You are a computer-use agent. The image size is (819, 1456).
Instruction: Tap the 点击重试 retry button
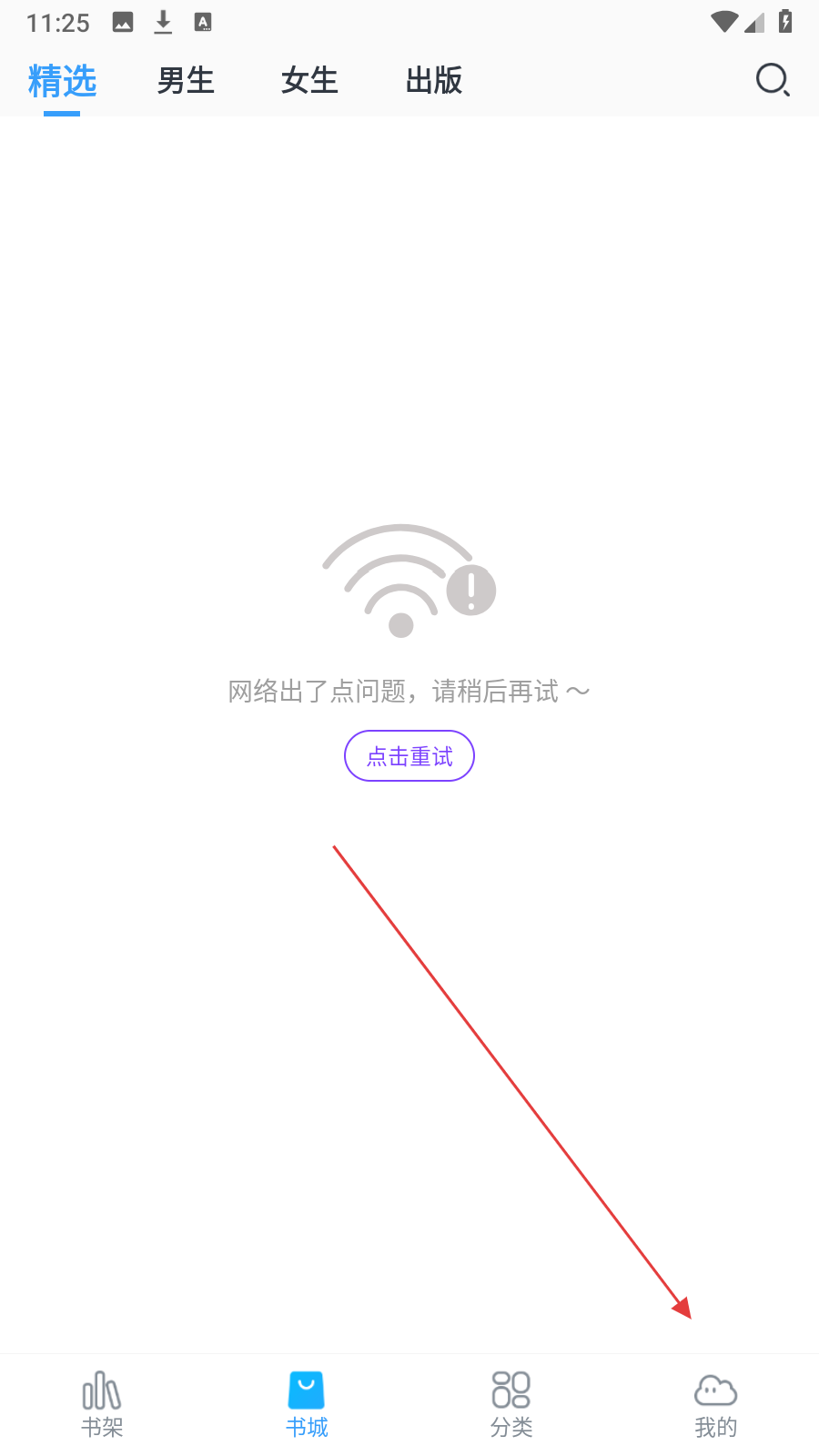[x=409, y=756]
